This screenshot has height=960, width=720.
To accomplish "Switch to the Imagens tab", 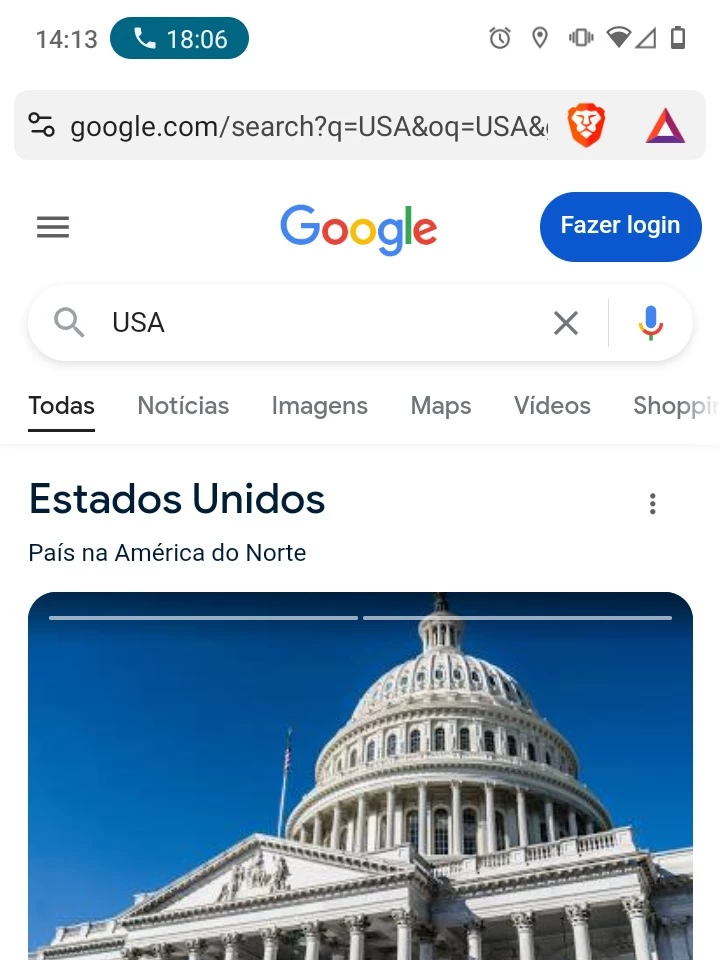I will (x=319, y=406).
